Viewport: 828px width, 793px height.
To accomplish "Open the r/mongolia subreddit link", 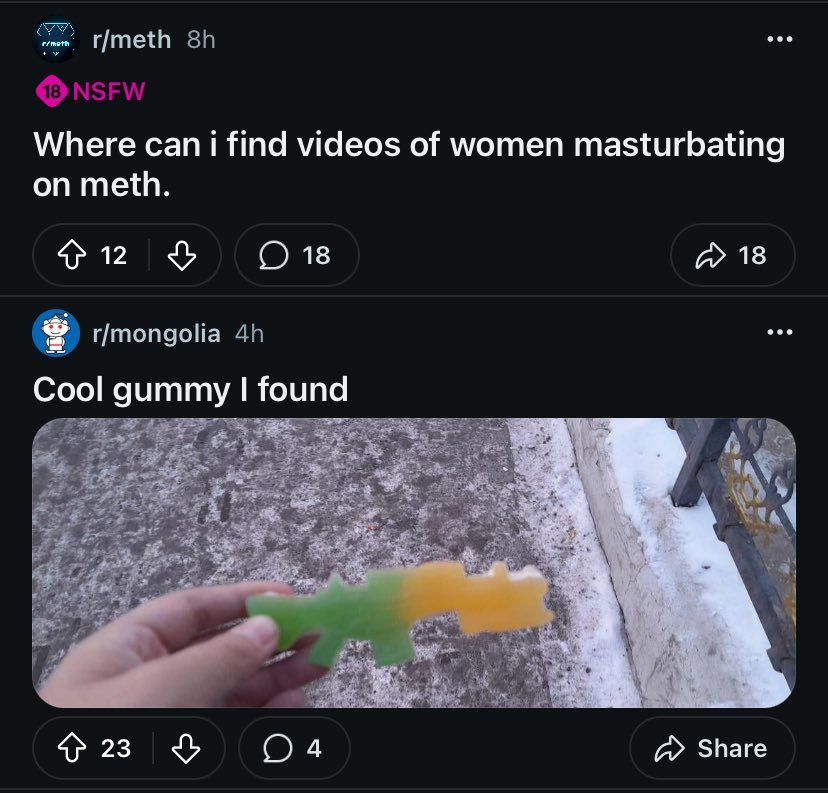I will point(156,333).
